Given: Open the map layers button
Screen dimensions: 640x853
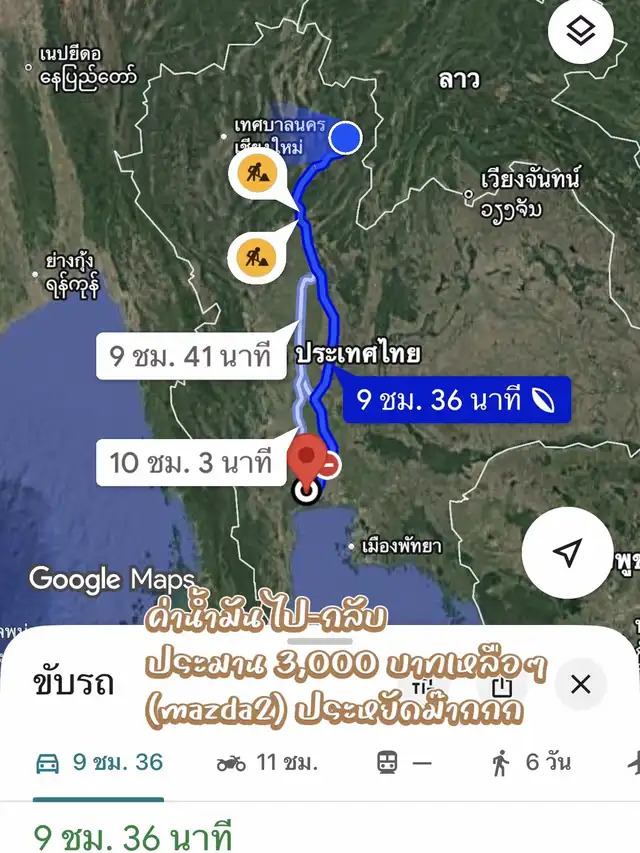Looking at the screenshot, I should click(x=581, y=32).
